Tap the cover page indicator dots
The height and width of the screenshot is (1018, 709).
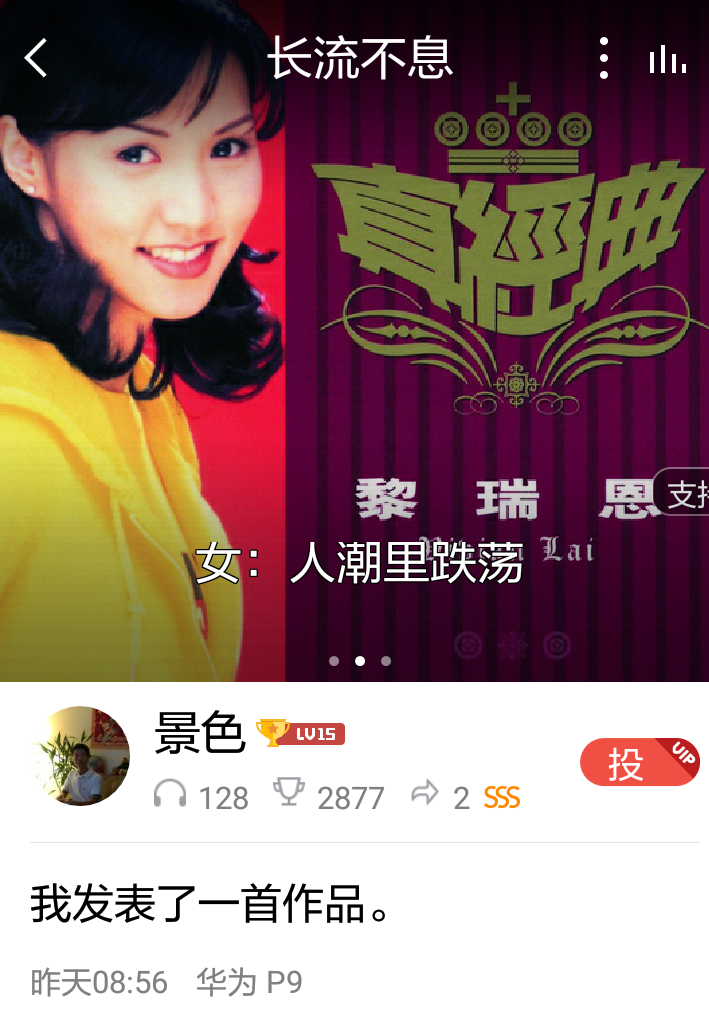[x=360, y=660]
